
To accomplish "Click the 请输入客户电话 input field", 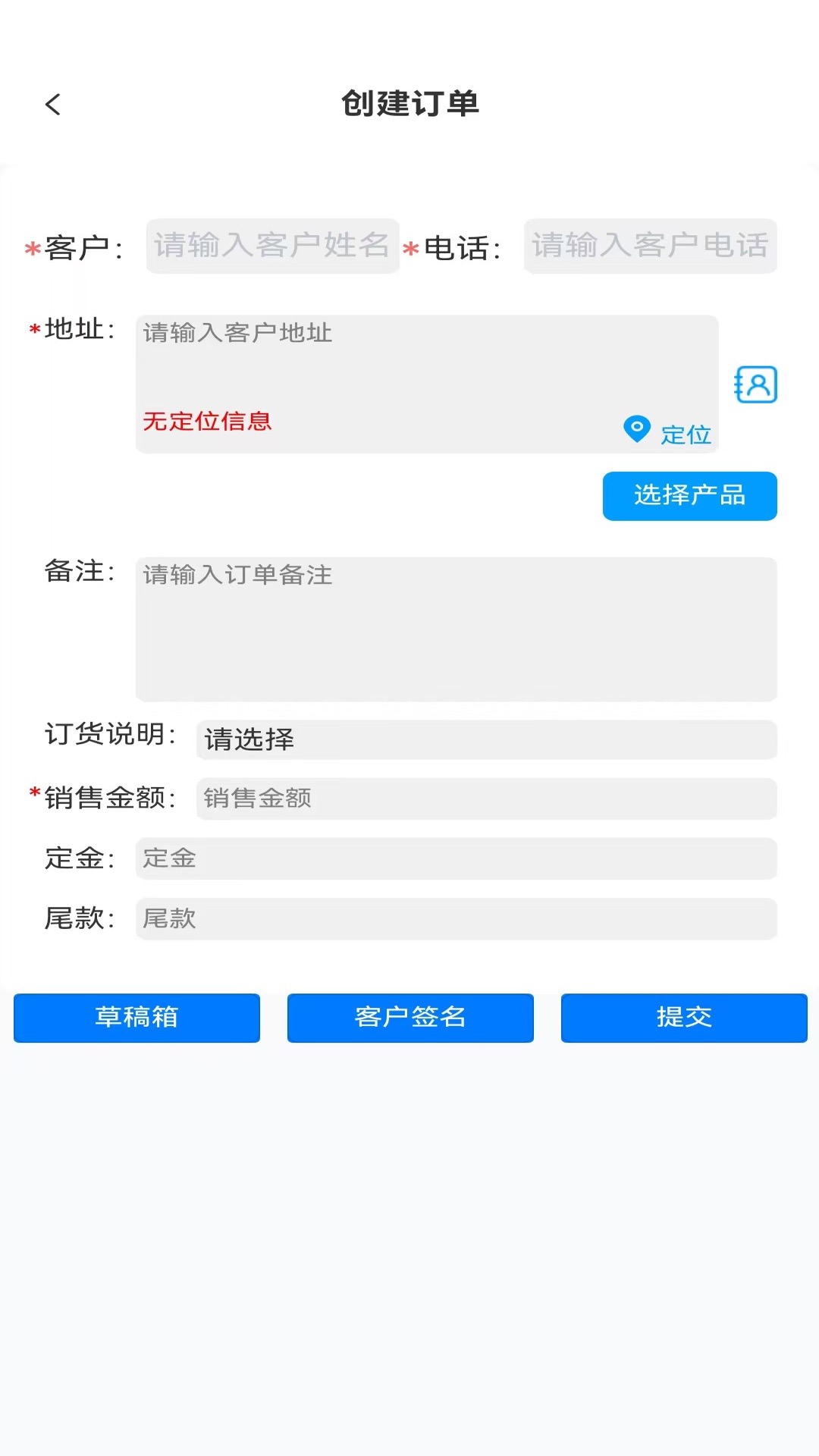I will 650,246.
